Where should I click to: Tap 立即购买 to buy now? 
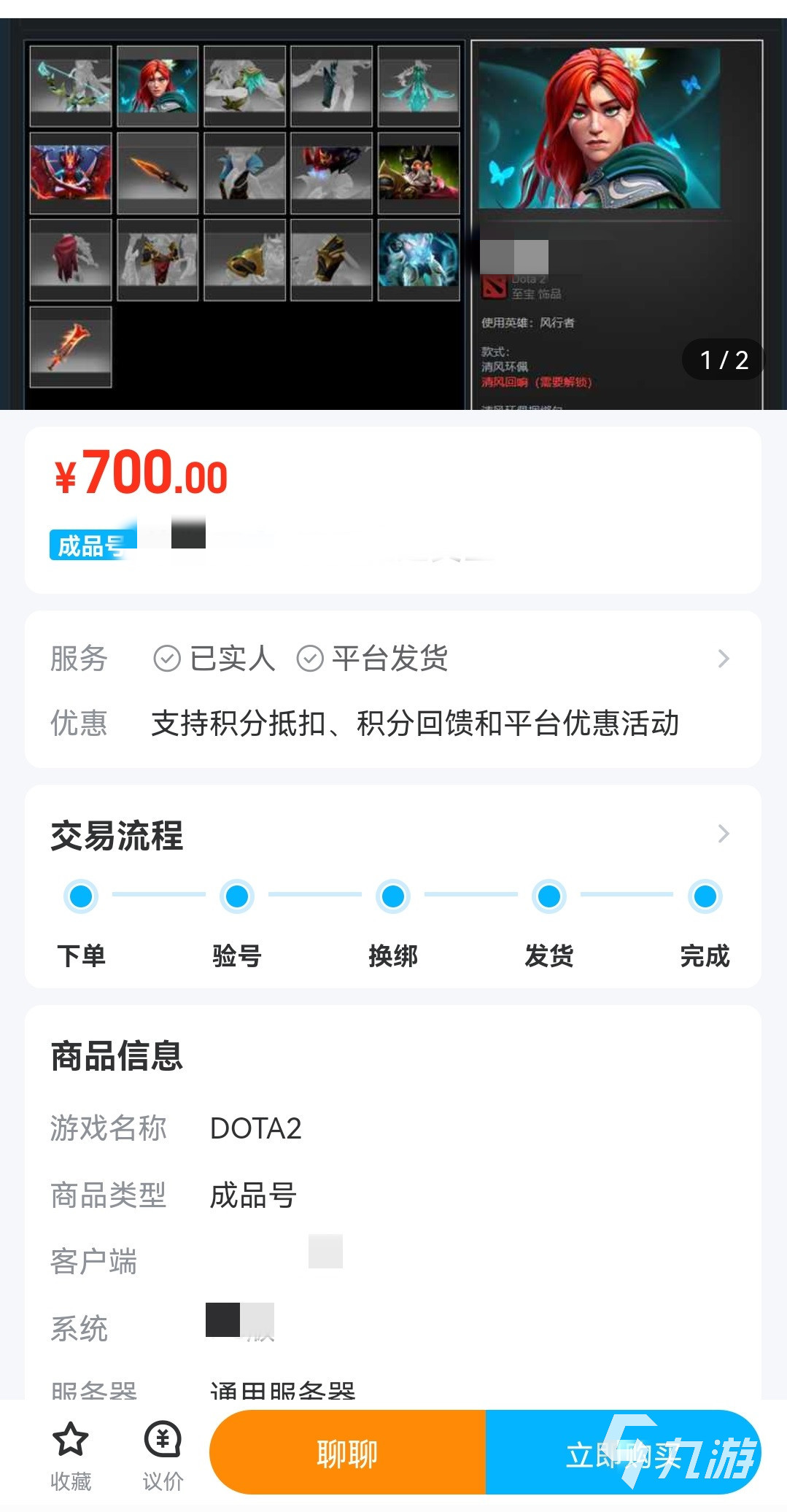click(622, 1454)
